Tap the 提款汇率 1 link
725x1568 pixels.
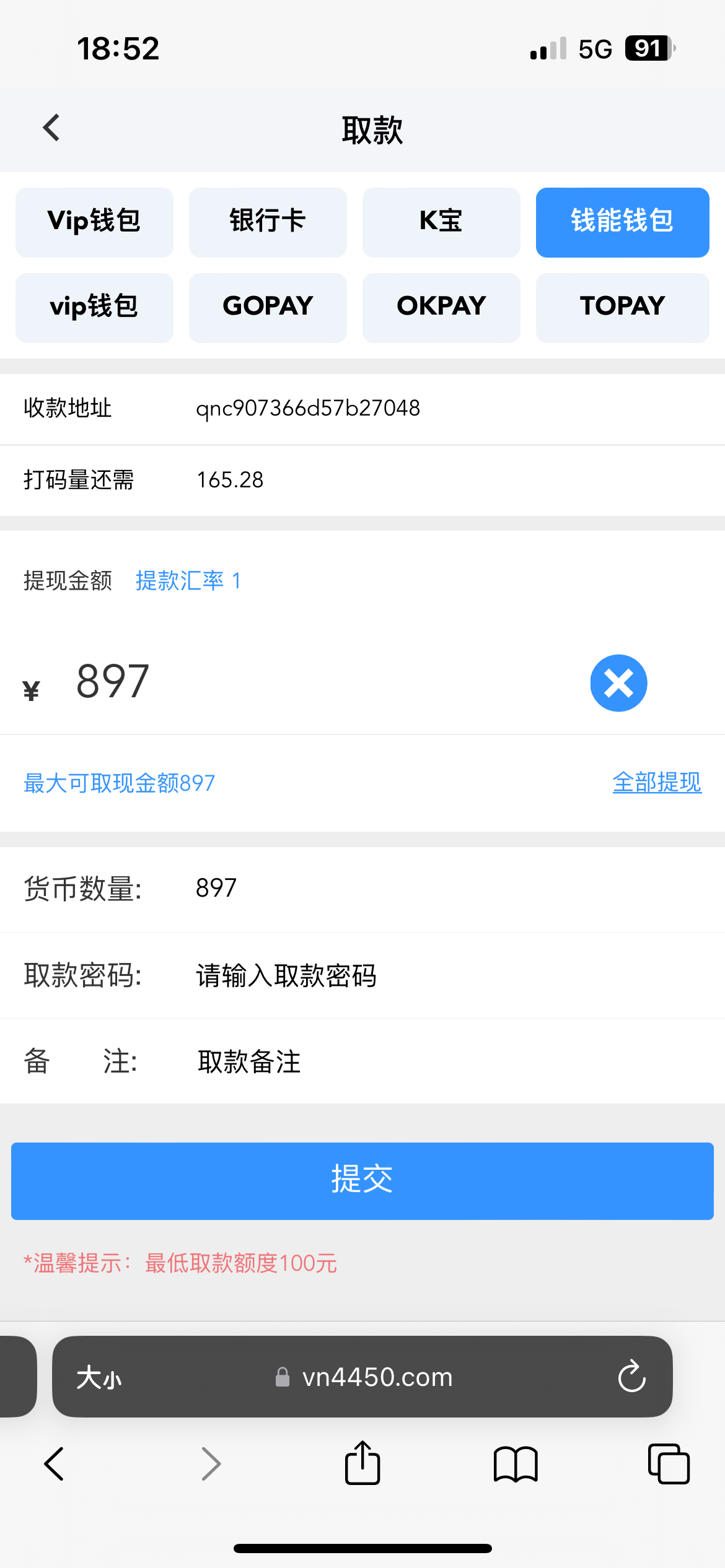[187, 581]
